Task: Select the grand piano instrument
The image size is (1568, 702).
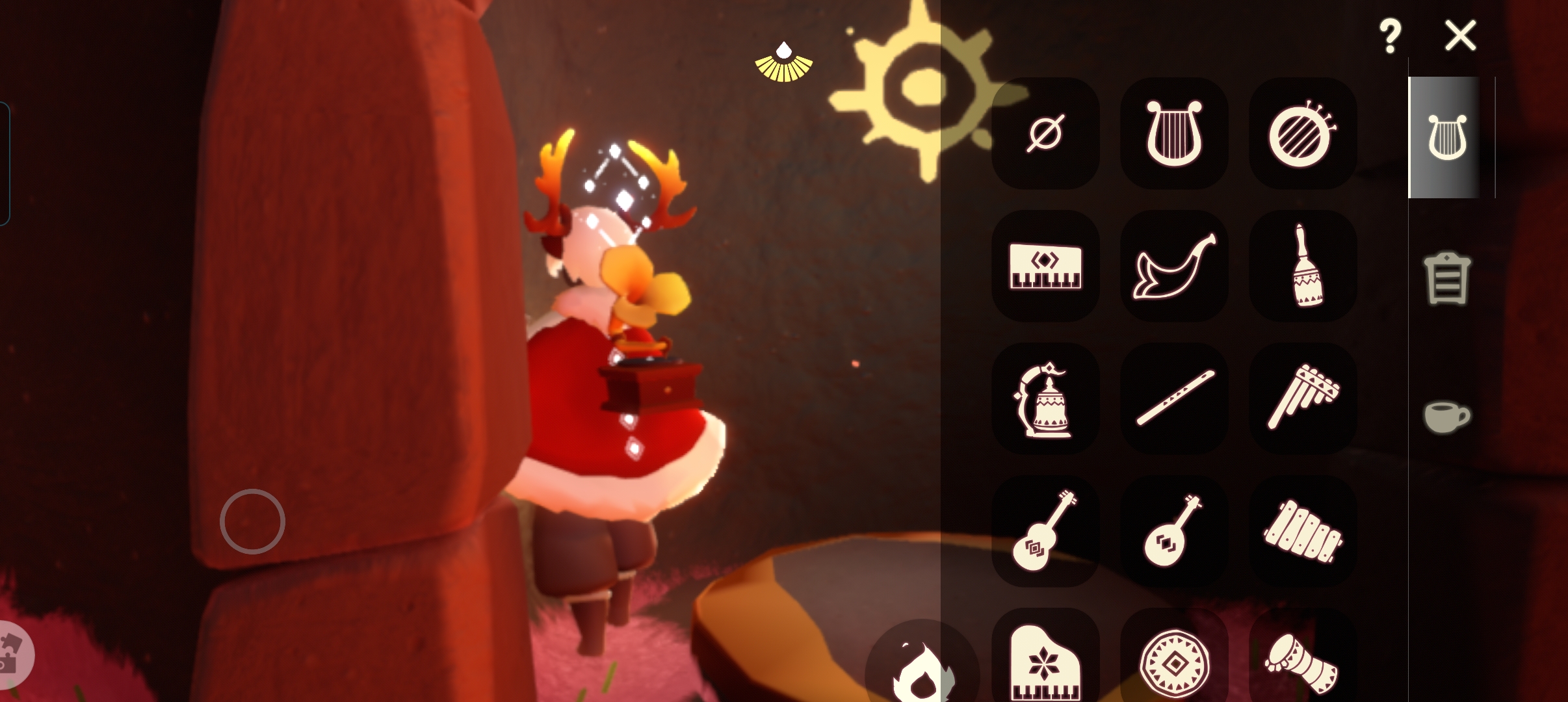Action: 1045,660
